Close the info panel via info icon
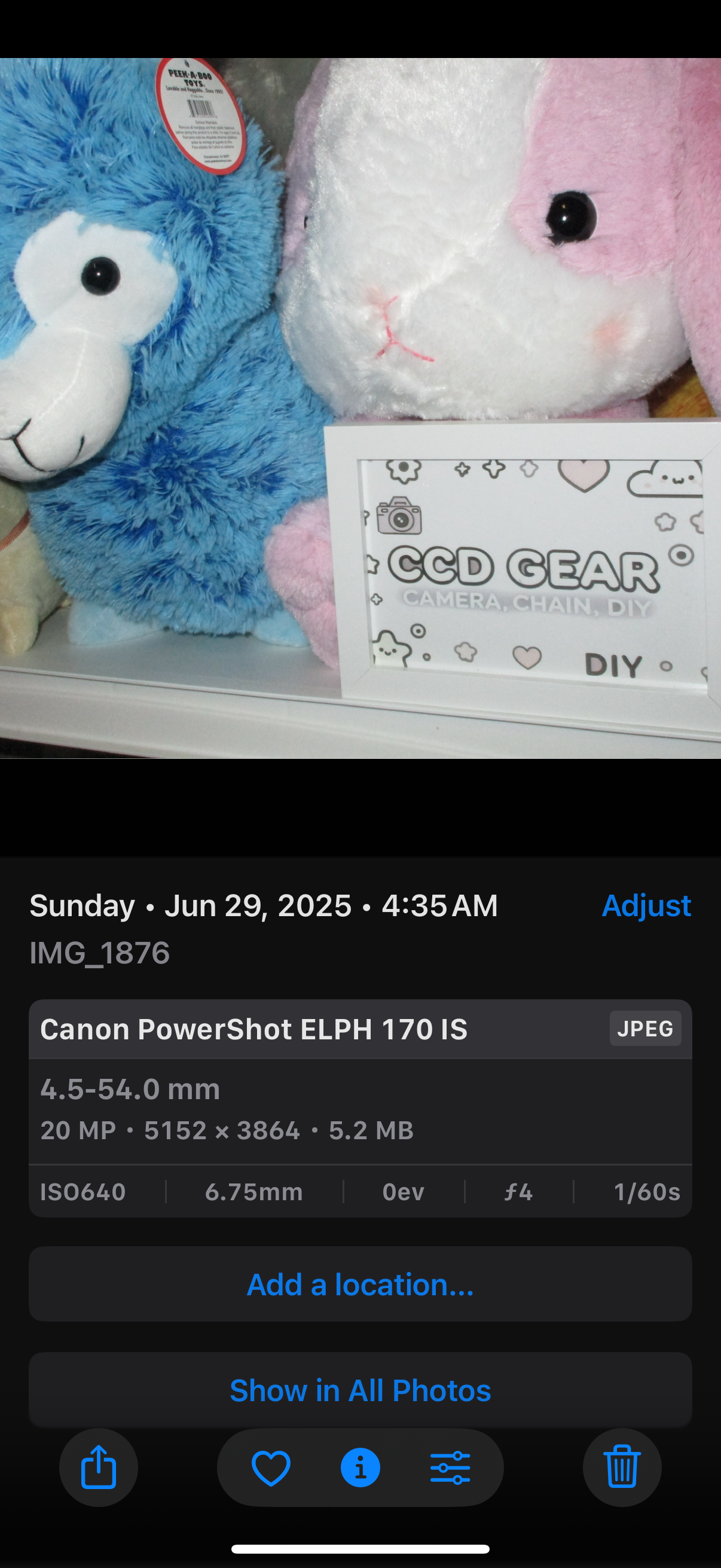Image resolution: width=721 pixels, height=1568 pixels. point(360,1468)
